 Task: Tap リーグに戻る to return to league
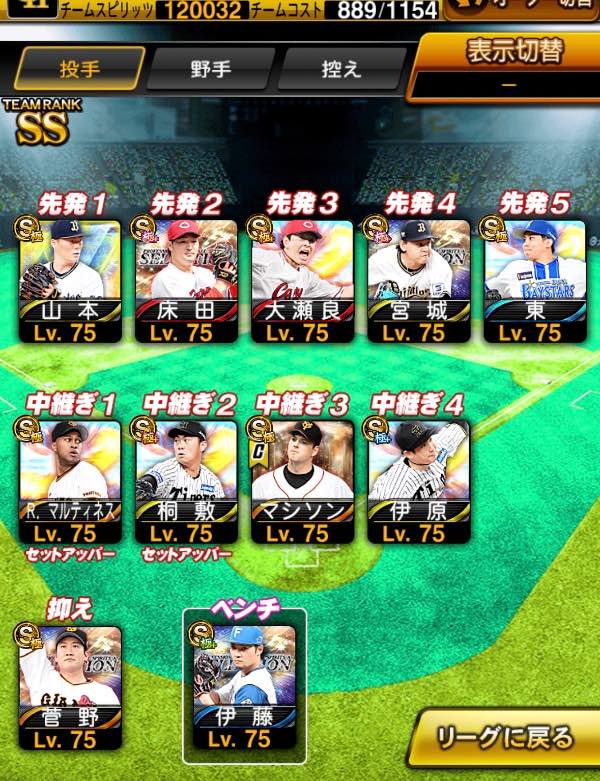click(x=505, y=739)
